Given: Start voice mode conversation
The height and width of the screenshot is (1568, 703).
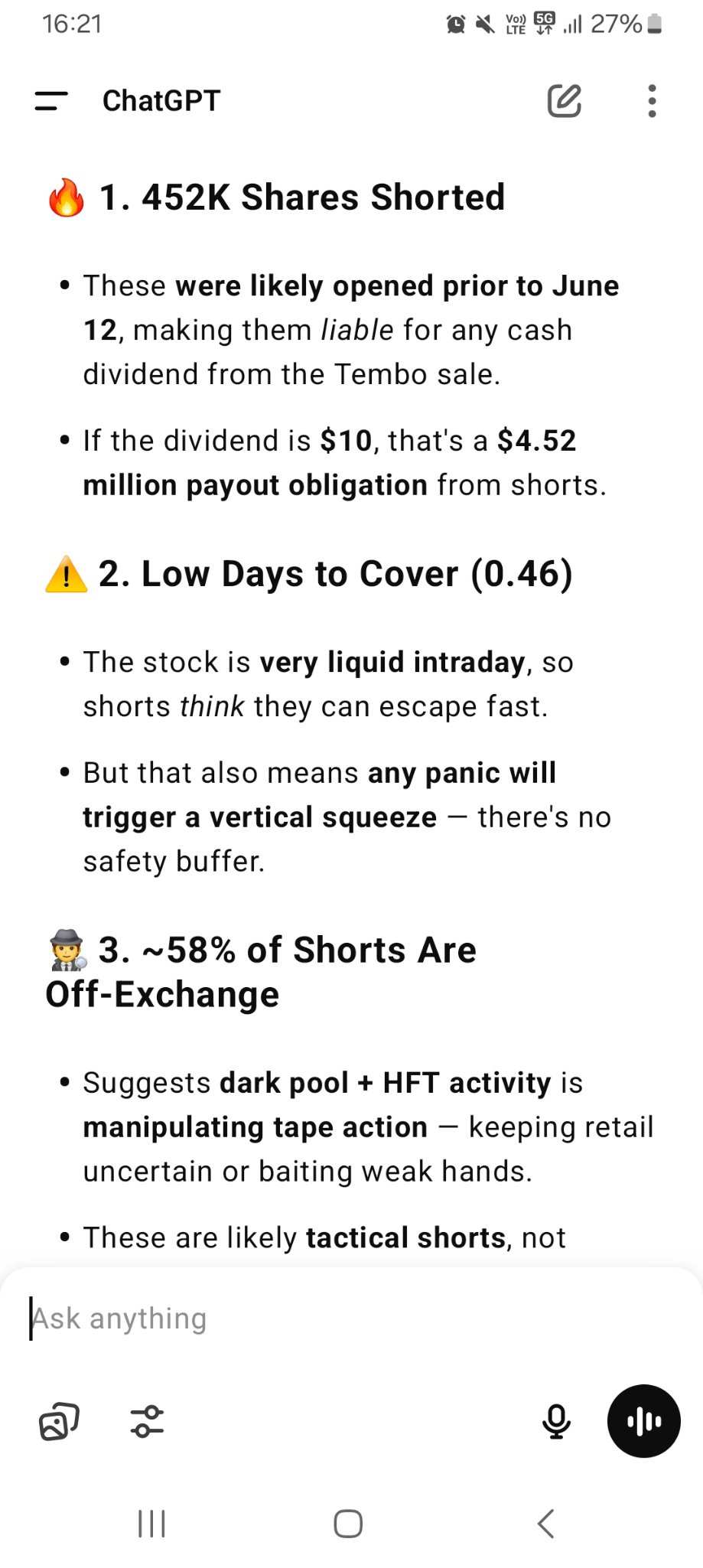Looking at the screenshot, I should click(x=643, y=1421).
